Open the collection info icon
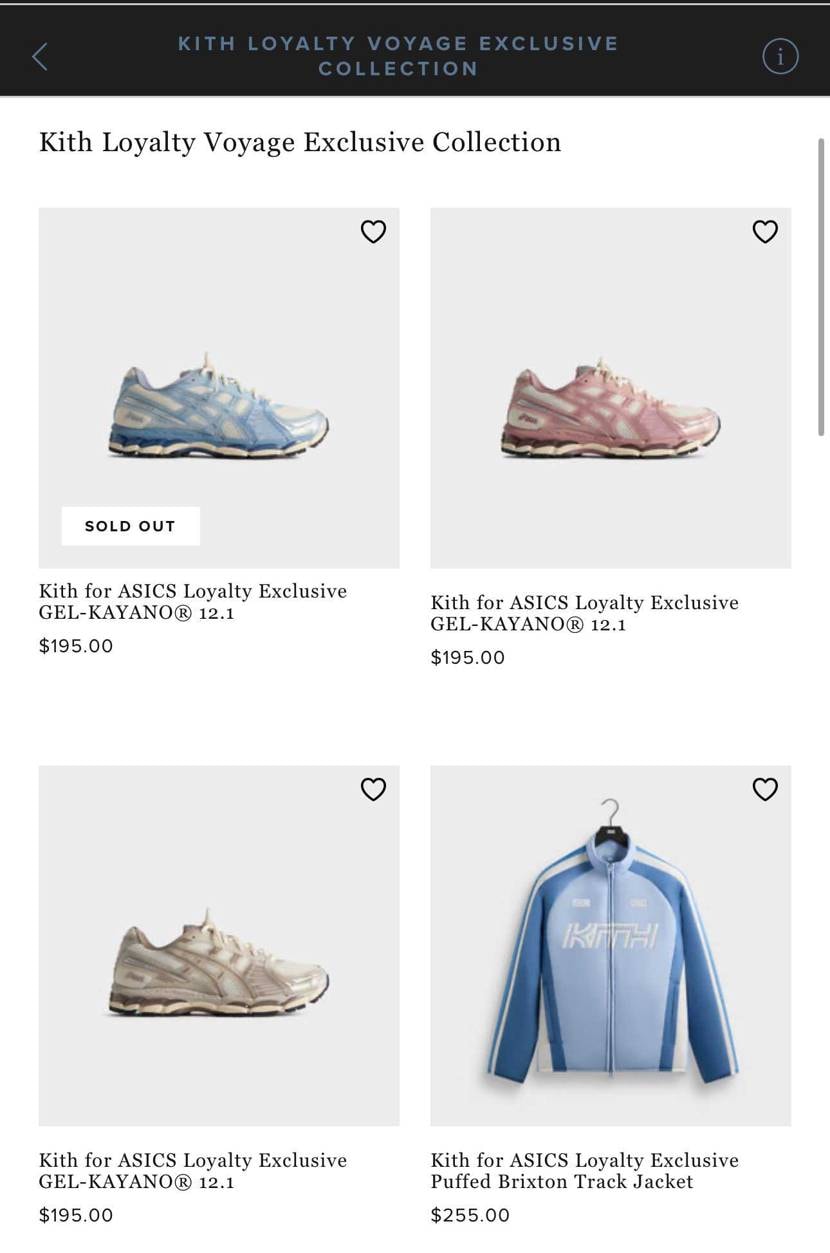Image resolution: width=830 pixels, height=1253 pixels. (x=780, y=57)
